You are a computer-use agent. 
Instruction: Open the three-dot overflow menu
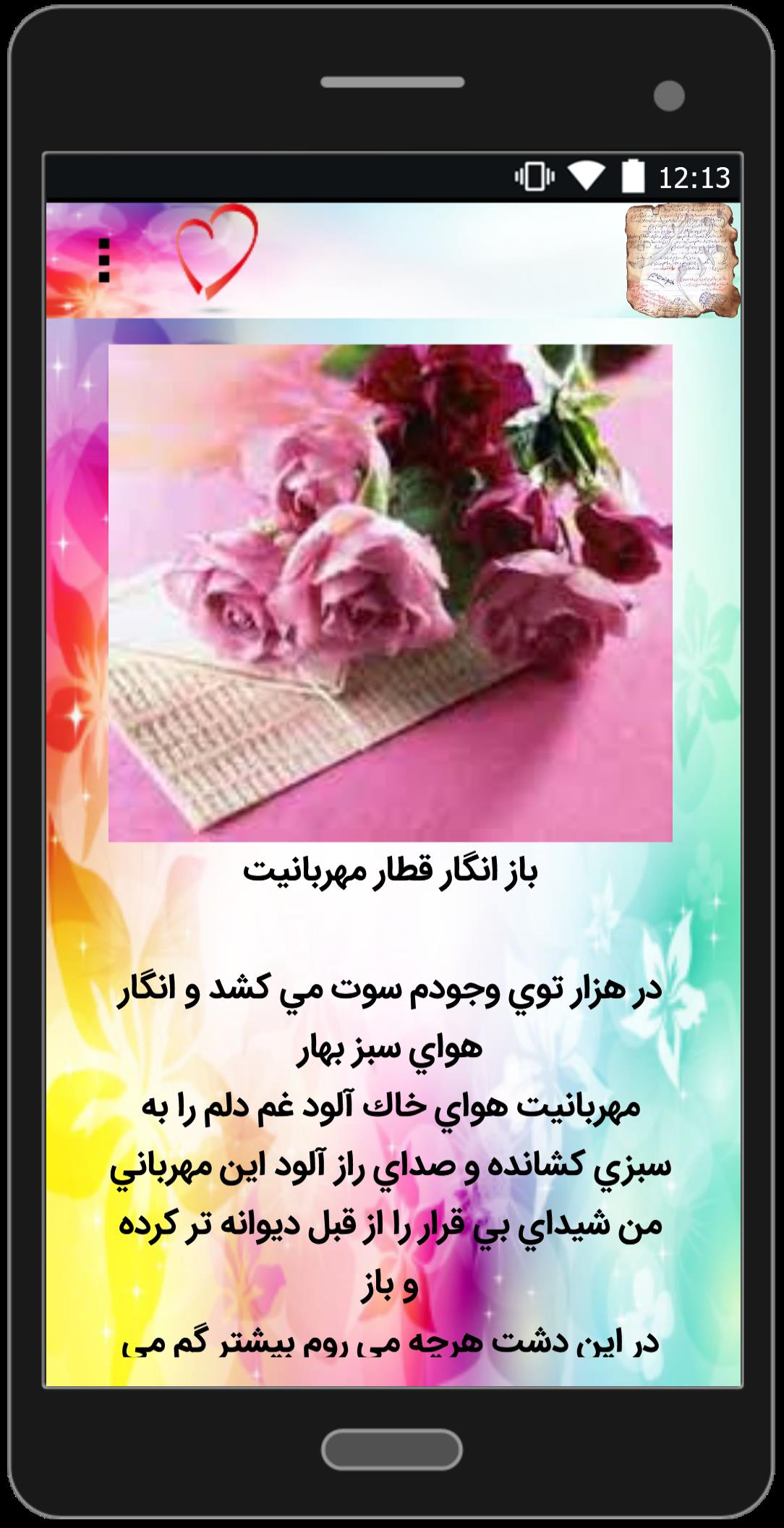pyautogui.click(x=104, y=260)
